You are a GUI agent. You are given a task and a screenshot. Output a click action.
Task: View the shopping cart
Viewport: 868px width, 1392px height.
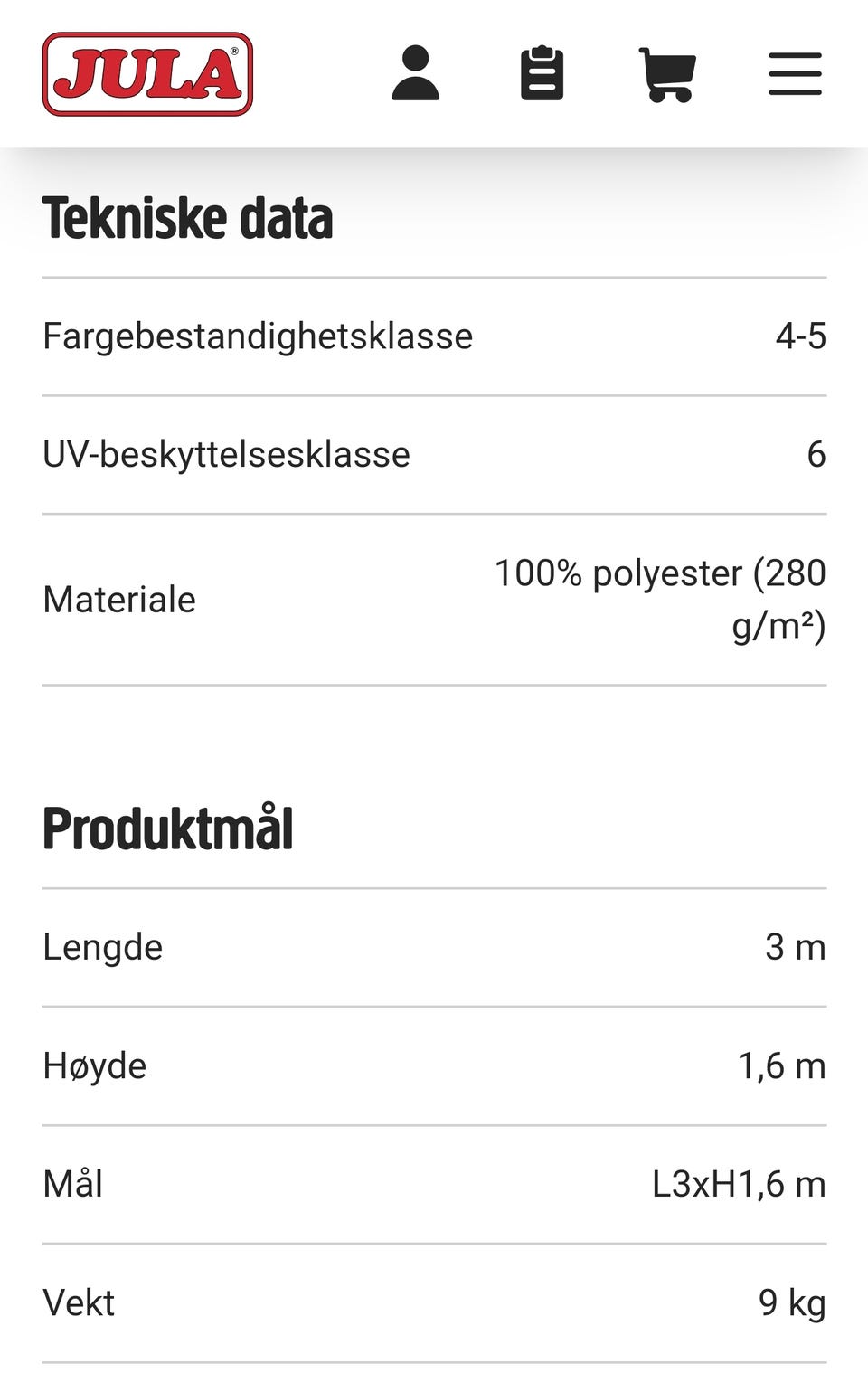point(667,74)
